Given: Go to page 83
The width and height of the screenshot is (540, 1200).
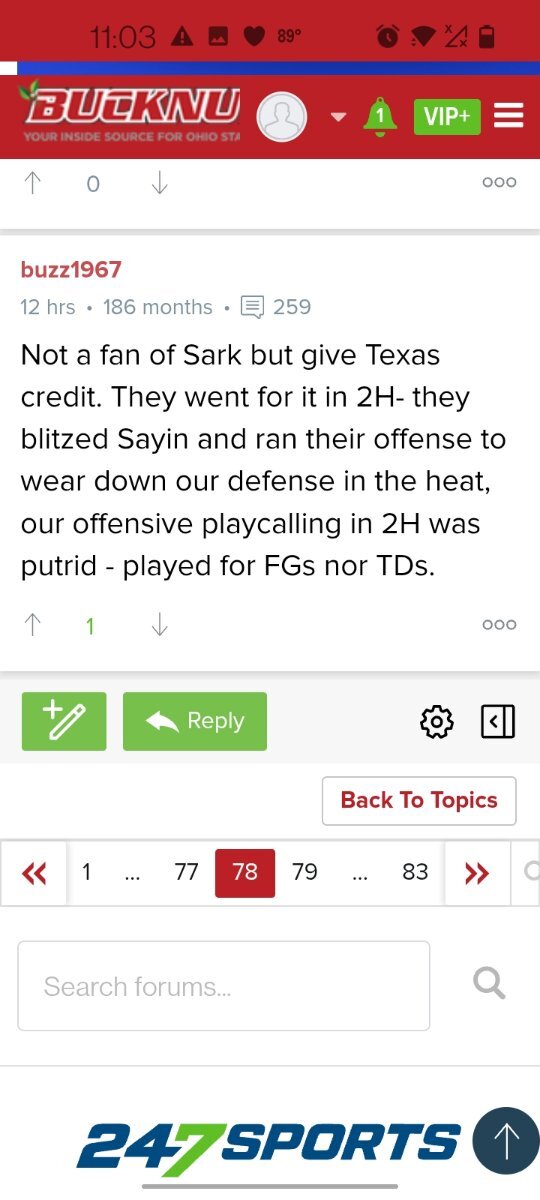Looking at the screenshot, I should [x=415, y=873].
